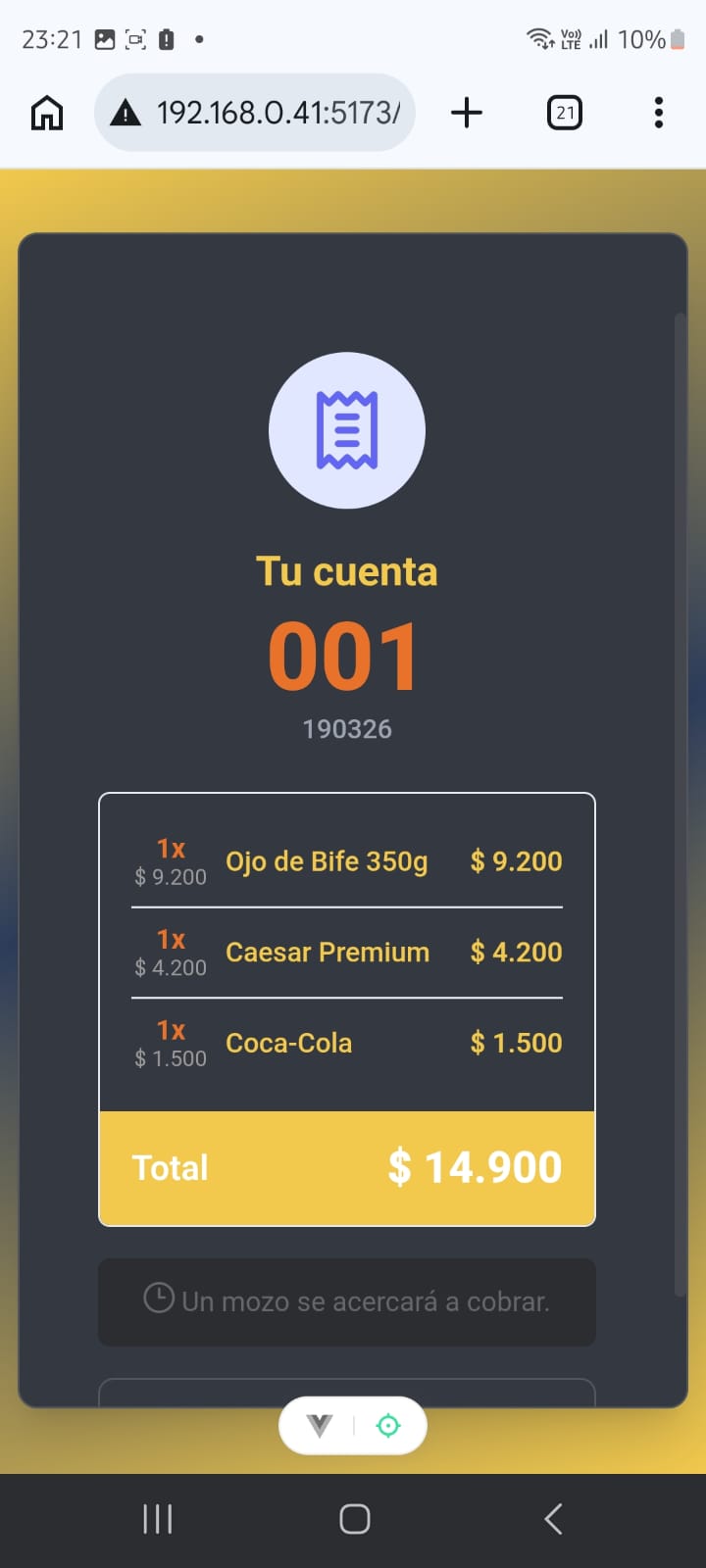
Task: Open the tab switcher showing 21 tabs
Action: (x=564, y=113)
